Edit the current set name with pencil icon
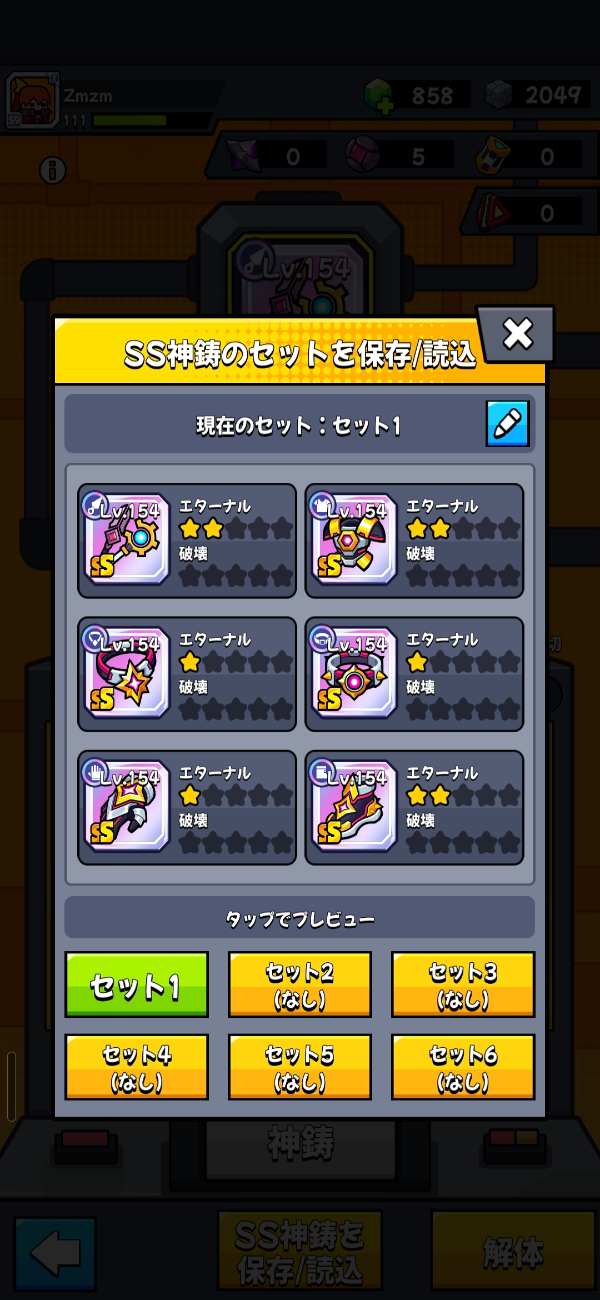 pos(508,424)
